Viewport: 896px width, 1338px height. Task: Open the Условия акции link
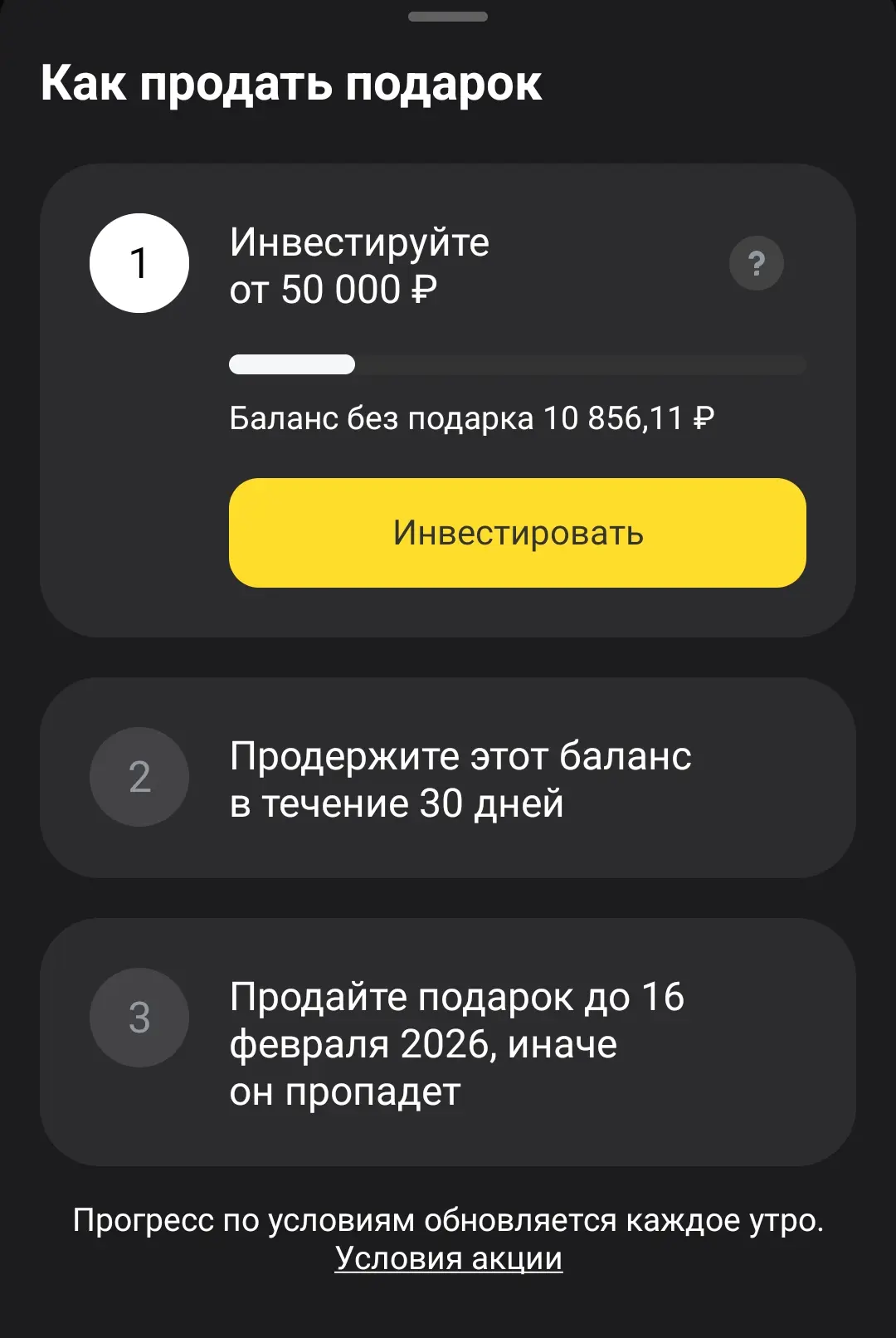(x=449, y=1258)
